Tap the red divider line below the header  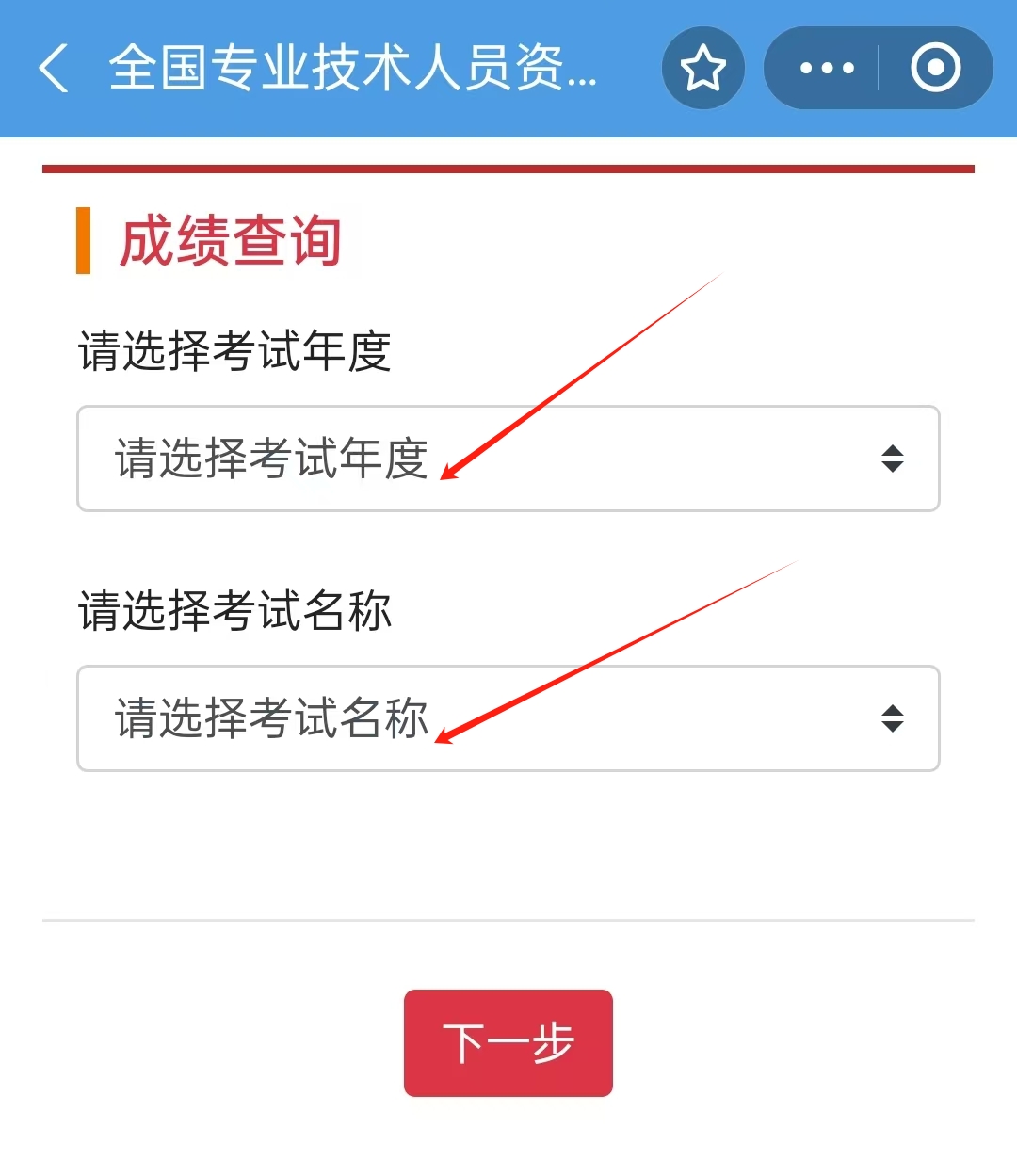[508, 168]
